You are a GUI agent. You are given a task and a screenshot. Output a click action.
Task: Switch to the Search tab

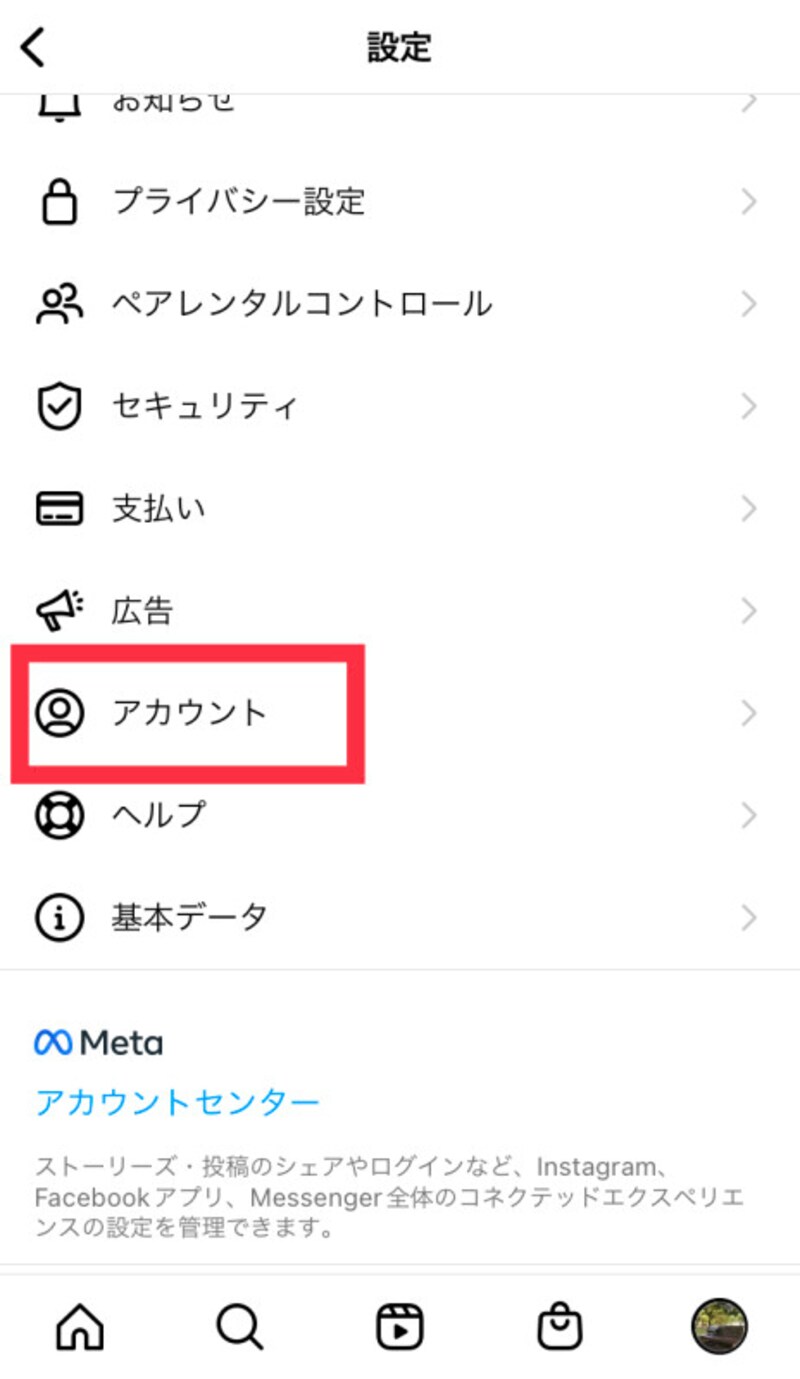240,1327
